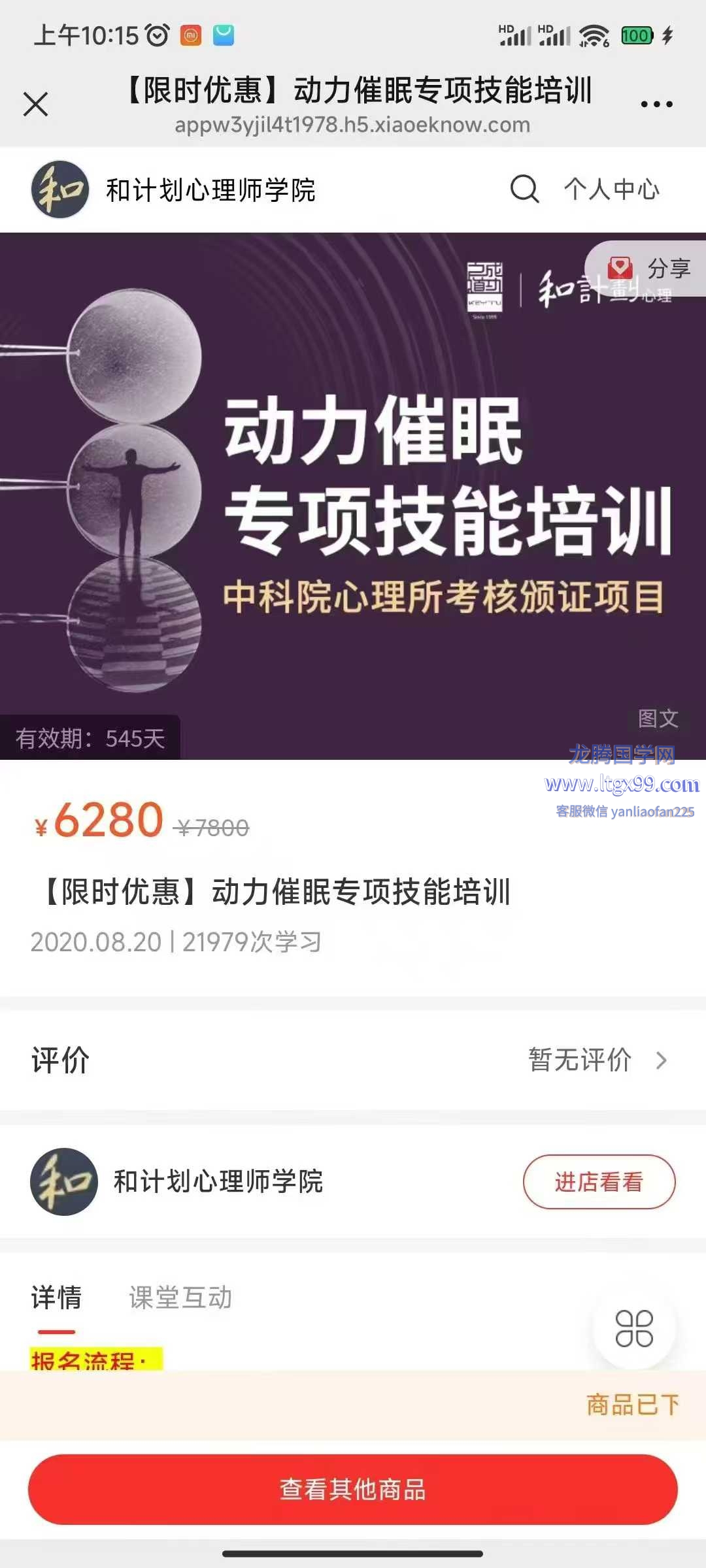Close the course webpage
Viewport: 706px width, 1568px height.
pyautogui.click(x=36, y=104)
